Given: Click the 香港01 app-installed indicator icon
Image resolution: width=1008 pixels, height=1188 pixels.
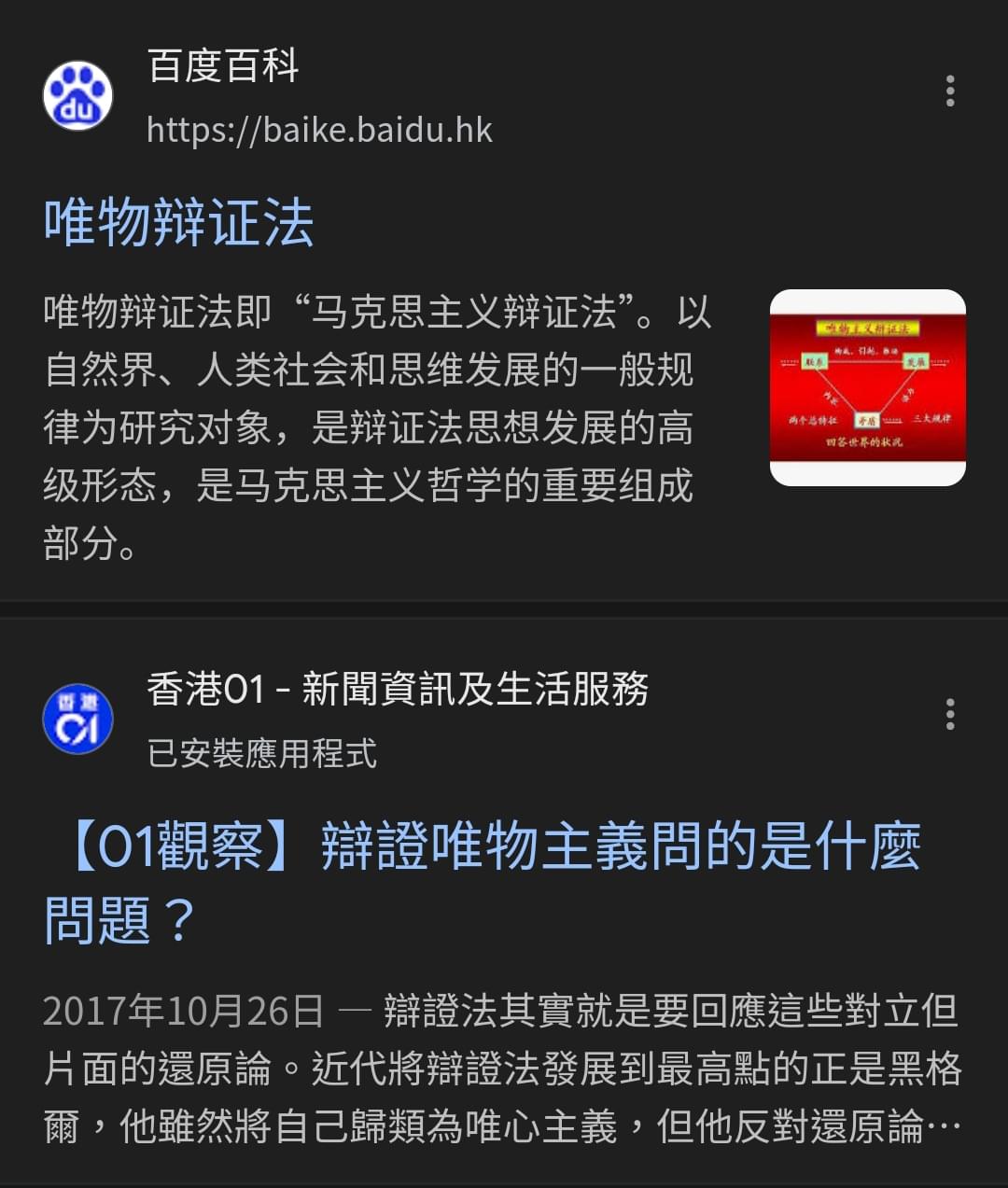Looking at the screenshot, I should (79, 718).
